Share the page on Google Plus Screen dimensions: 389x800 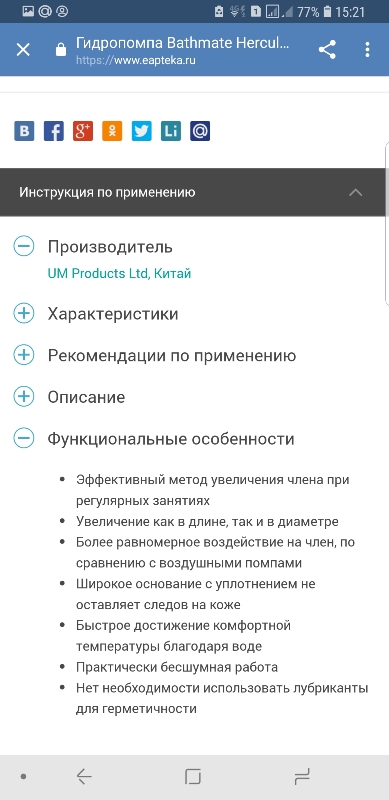(x=83, y=131)
